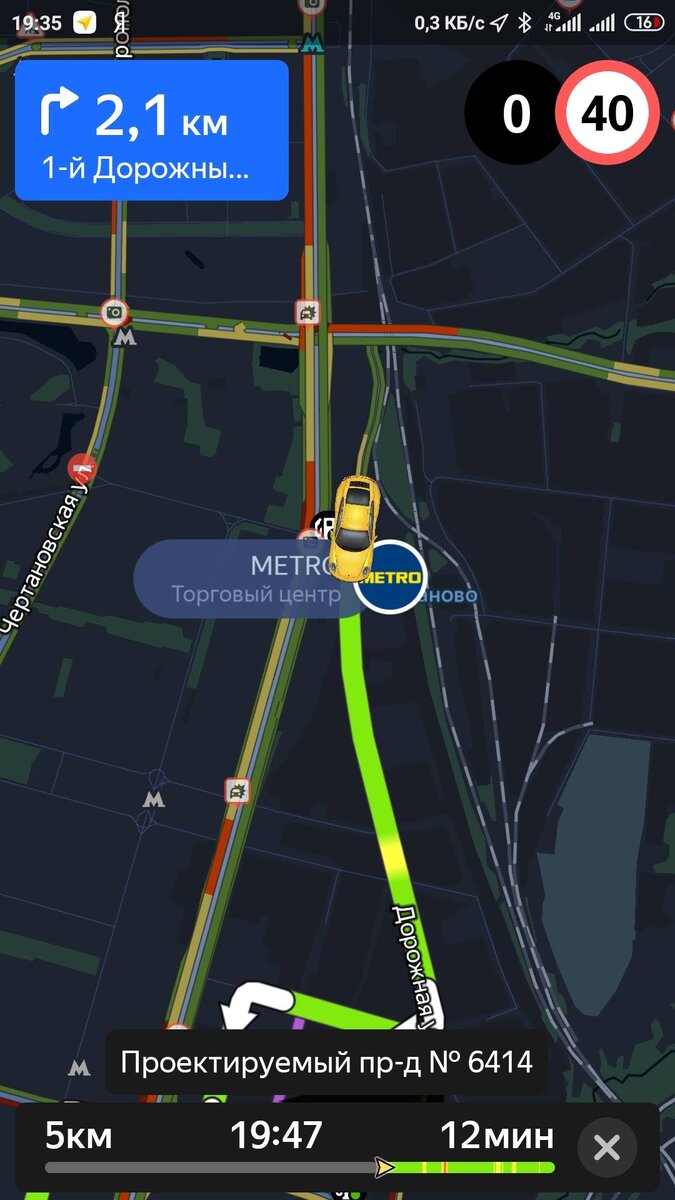Tap the 40 speed limit sign
Image resolution: width=675 pixels, height=1200 pixels.
click(607, 113)
